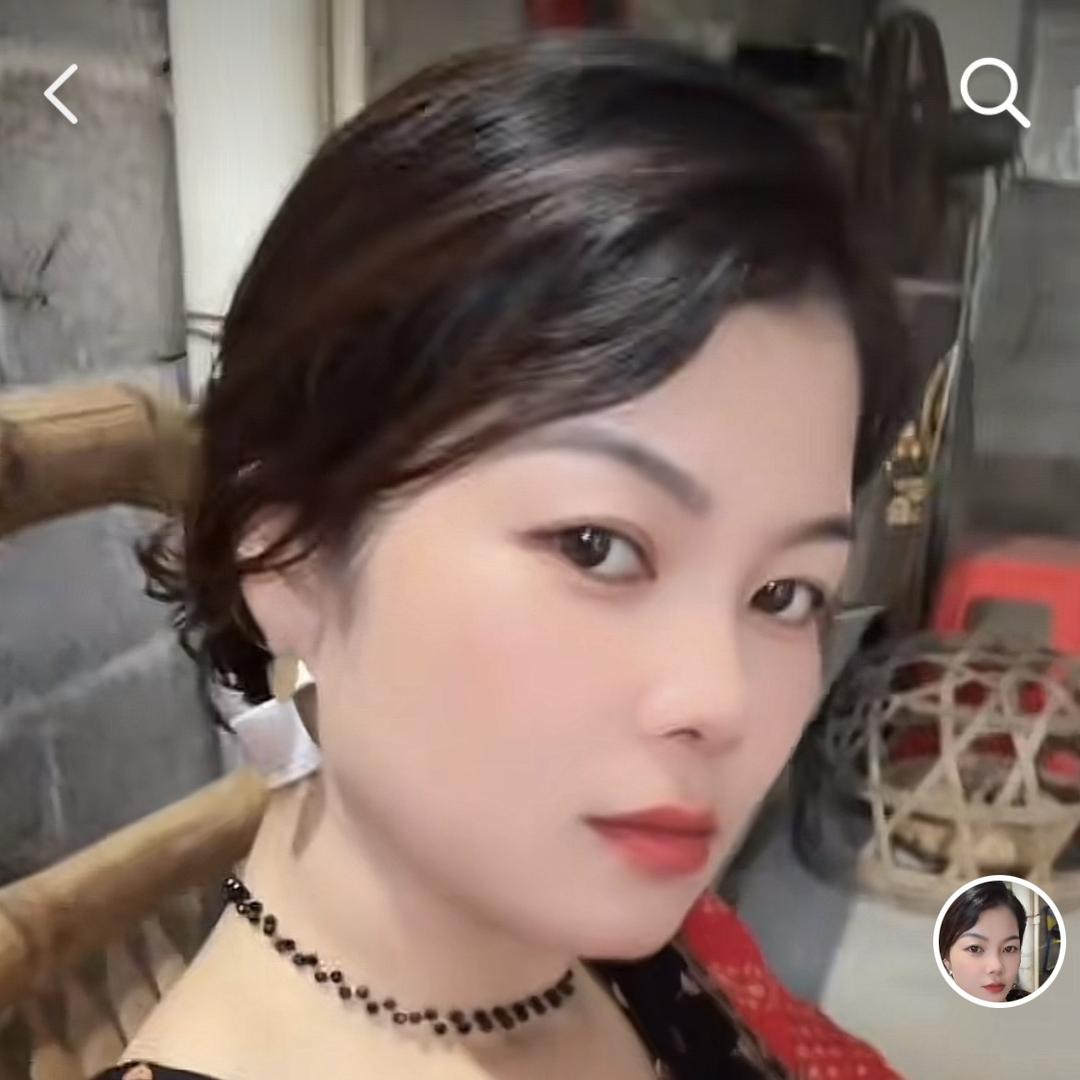Open search with the magnifier icon

(x=993, y=93)
